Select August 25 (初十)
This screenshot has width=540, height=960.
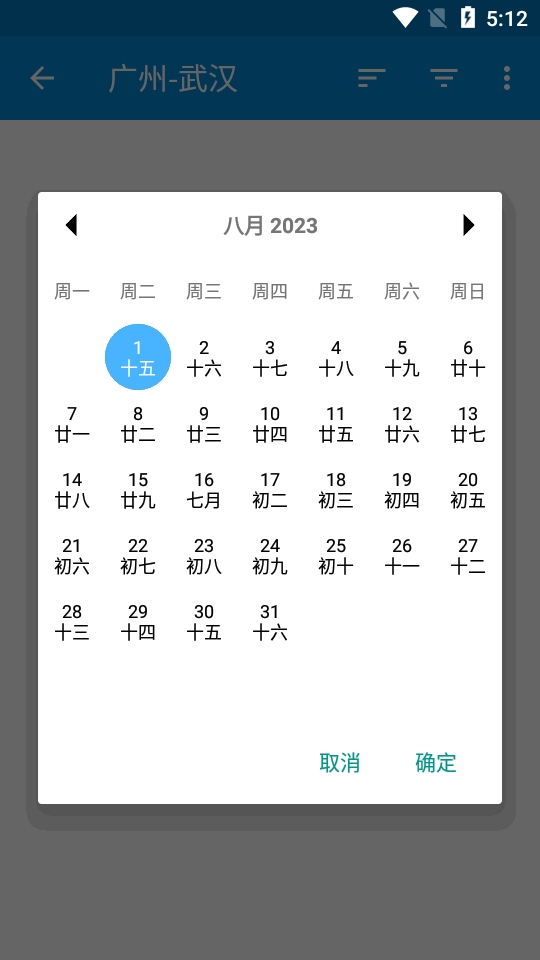336,556
